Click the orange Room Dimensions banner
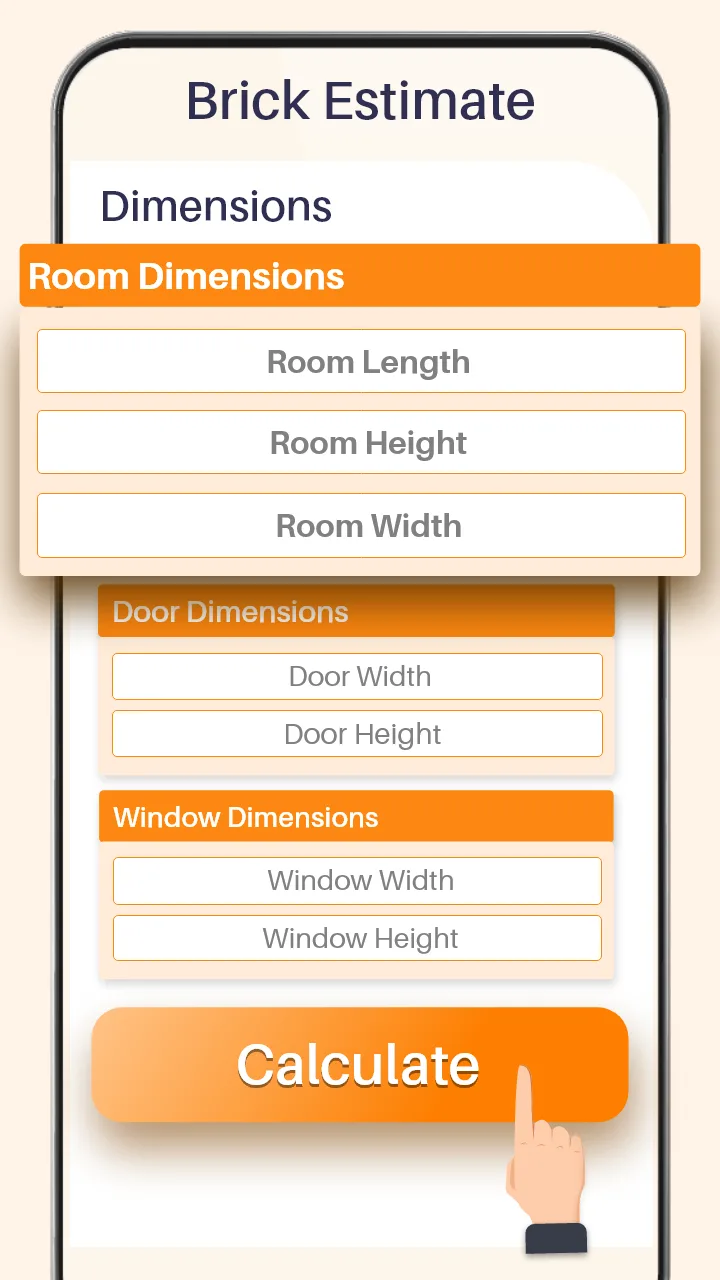Viewport: 720px width, 1280px height. click(x=360, y=277)
